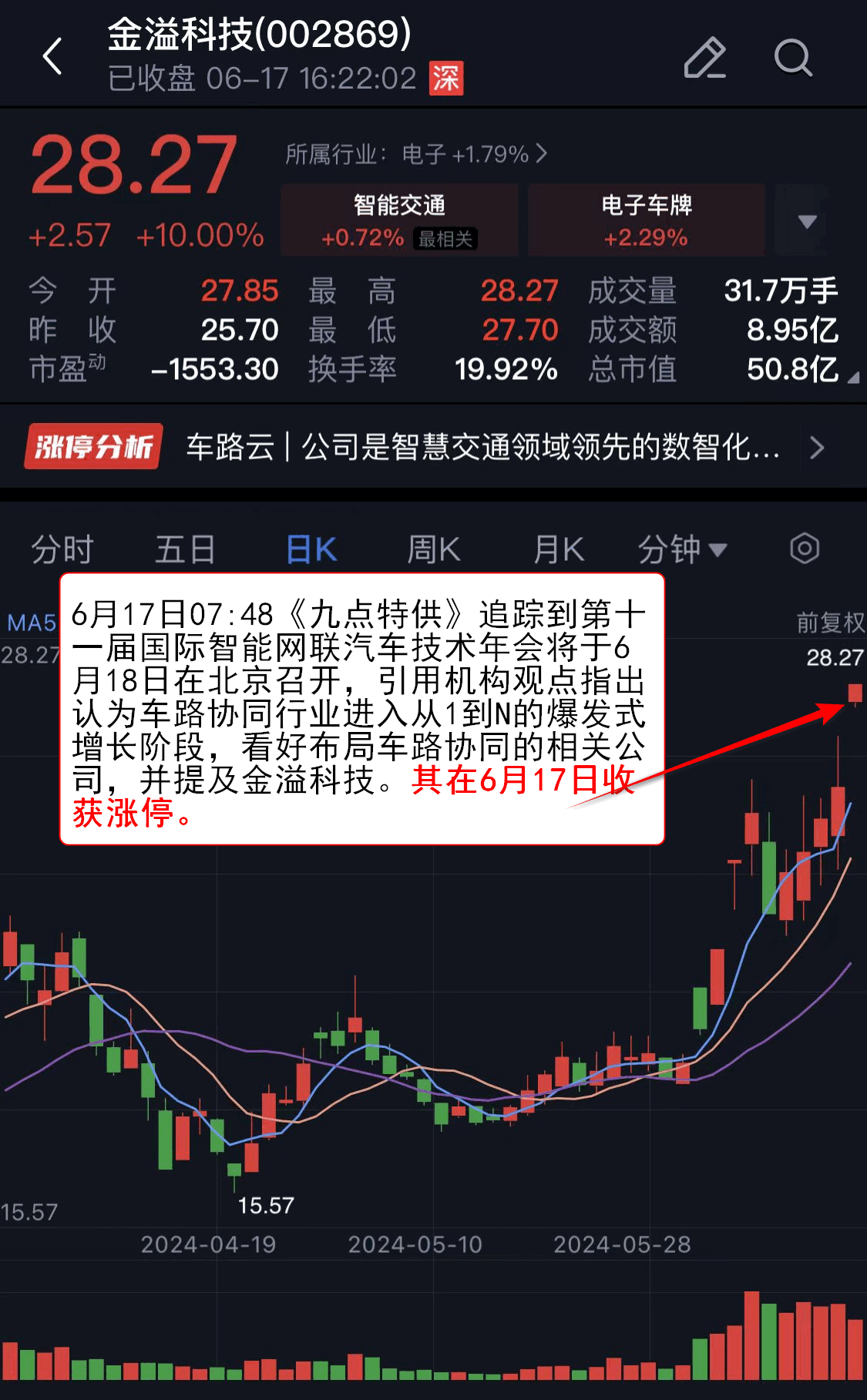This screenshot has width=867, height=1400.
Task: Open the 分钟 interval dropdown
Action: point(681,550)
